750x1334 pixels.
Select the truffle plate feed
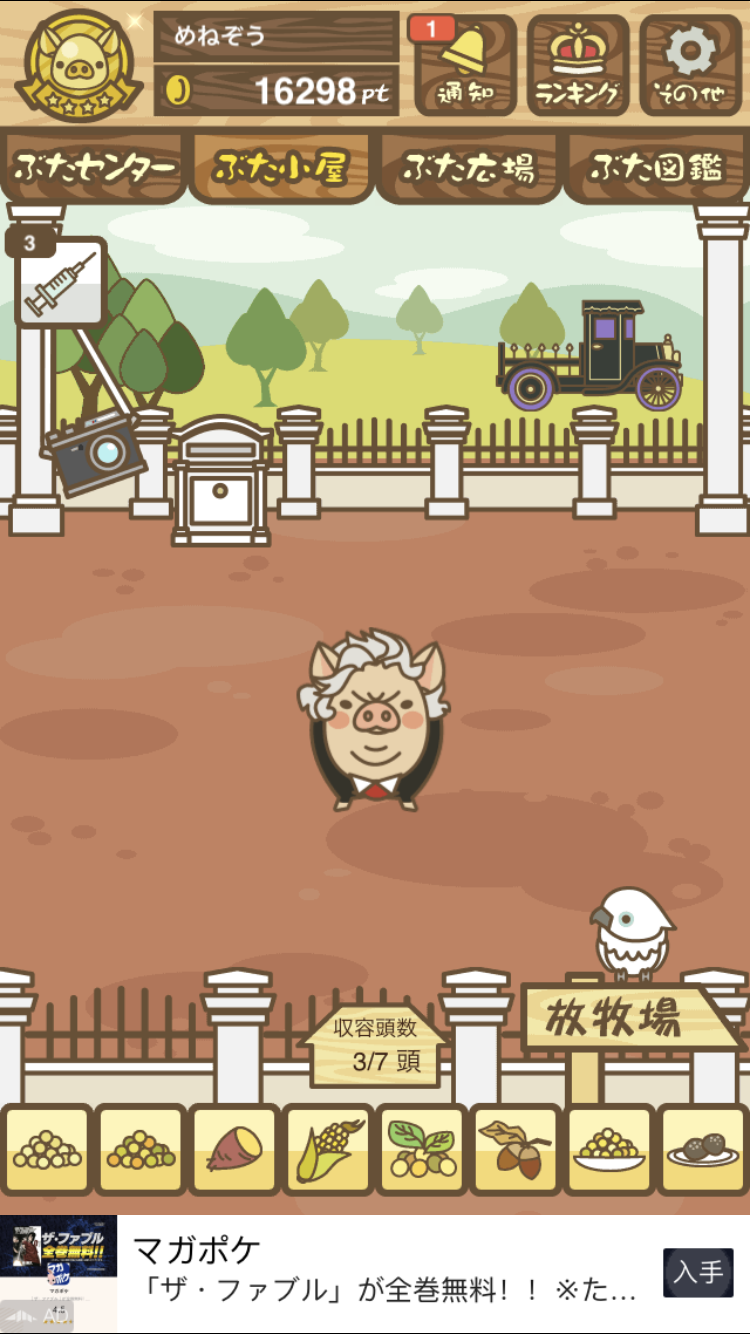(704, 1150)
